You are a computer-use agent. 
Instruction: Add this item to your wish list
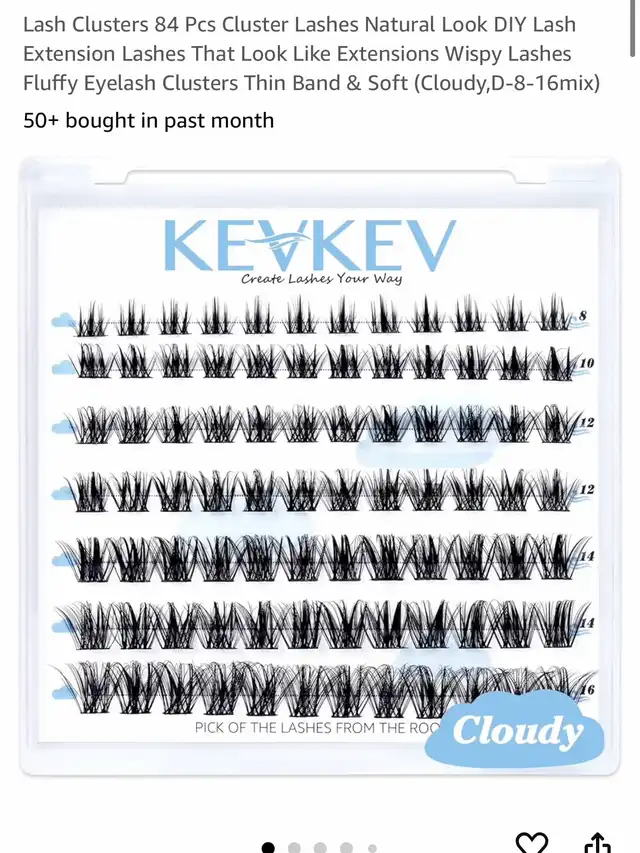pos(532,842)
